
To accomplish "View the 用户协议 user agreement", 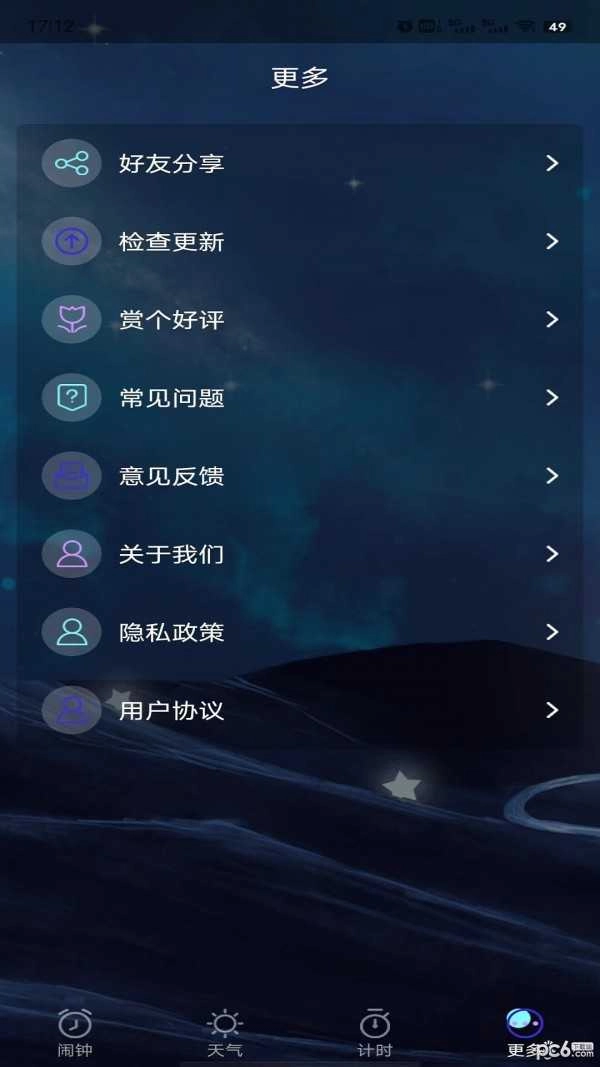I will tap(300, 710).
